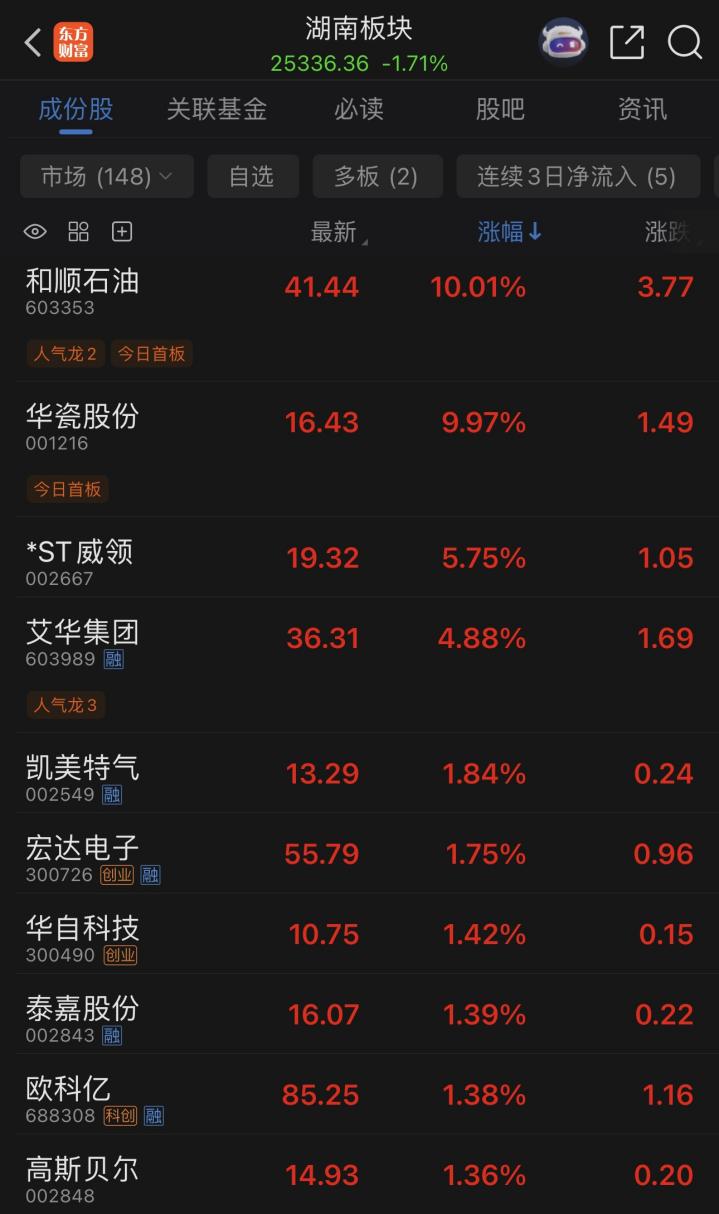Viewport: 719px width, 1214px height.
Task: View details for 欧科亿
Action: 359,1094
